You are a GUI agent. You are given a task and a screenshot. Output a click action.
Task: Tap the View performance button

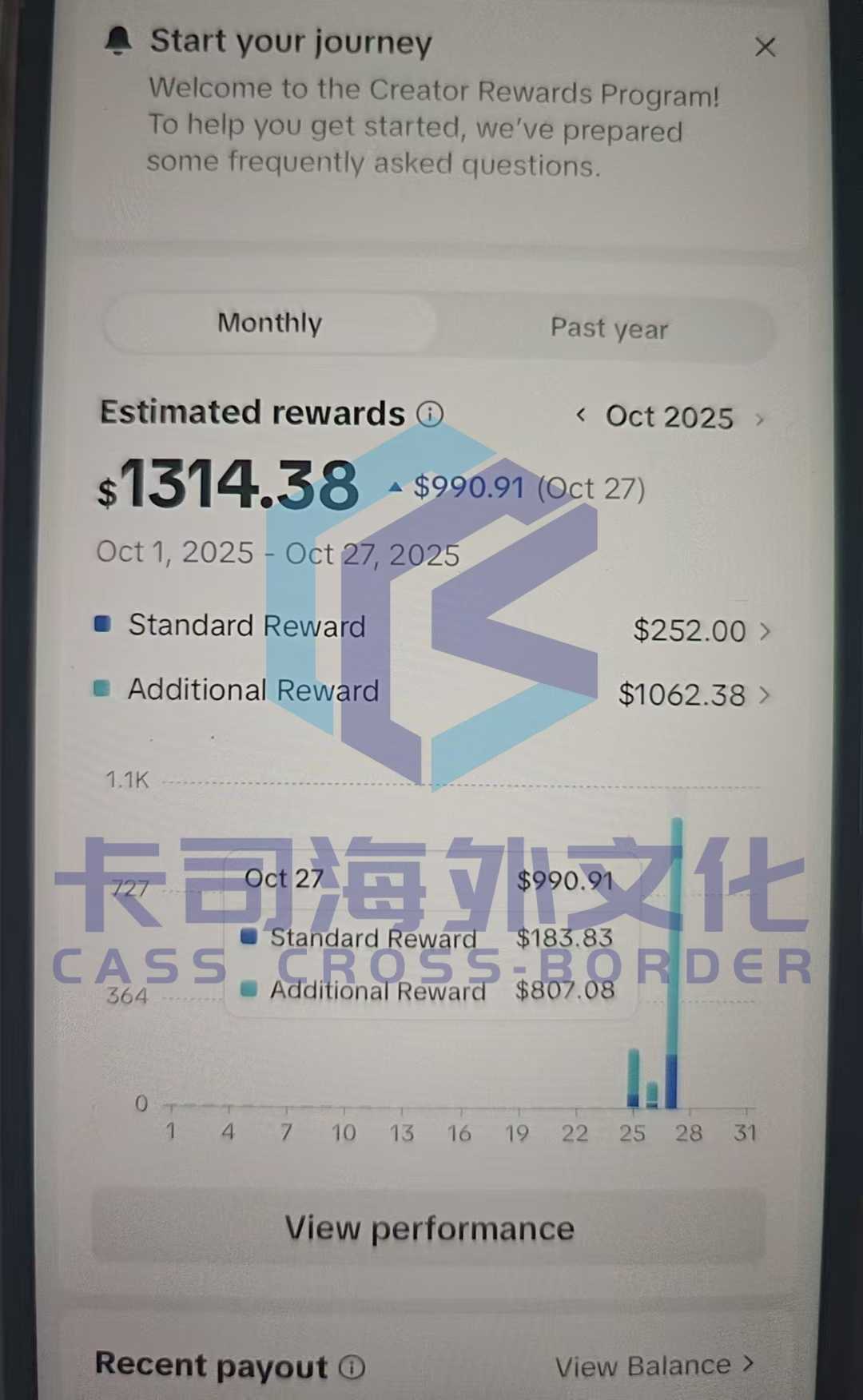[429, 1228]
